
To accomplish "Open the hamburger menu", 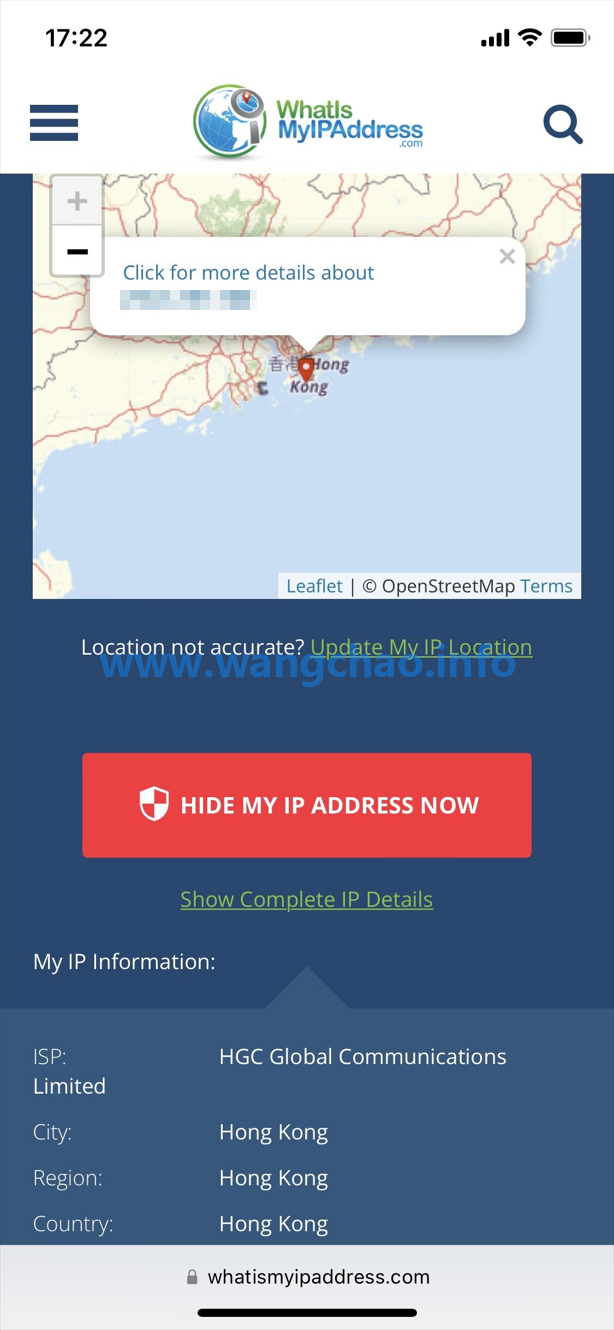I will [54, 122].
